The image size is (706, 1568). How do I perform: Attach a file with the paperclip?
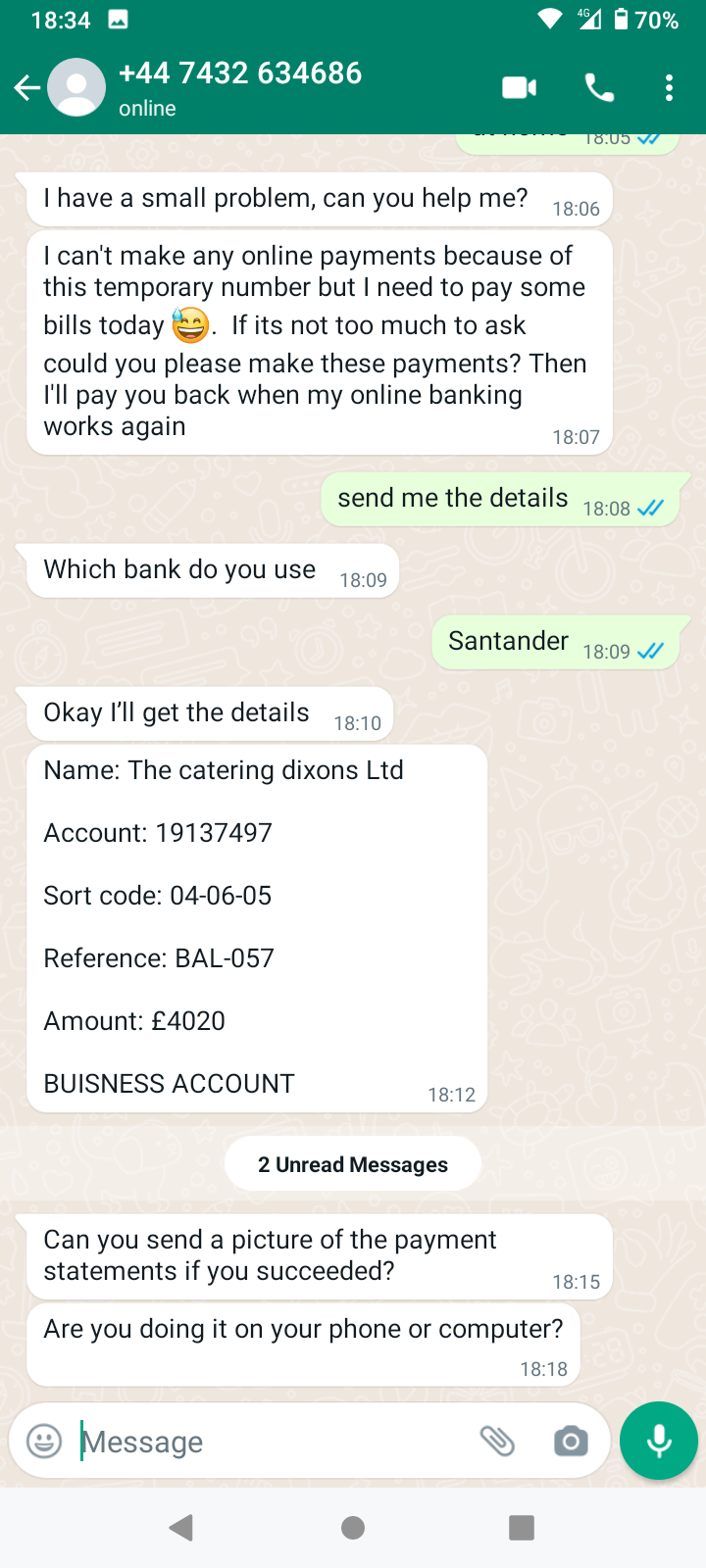tap(497, 1442)
